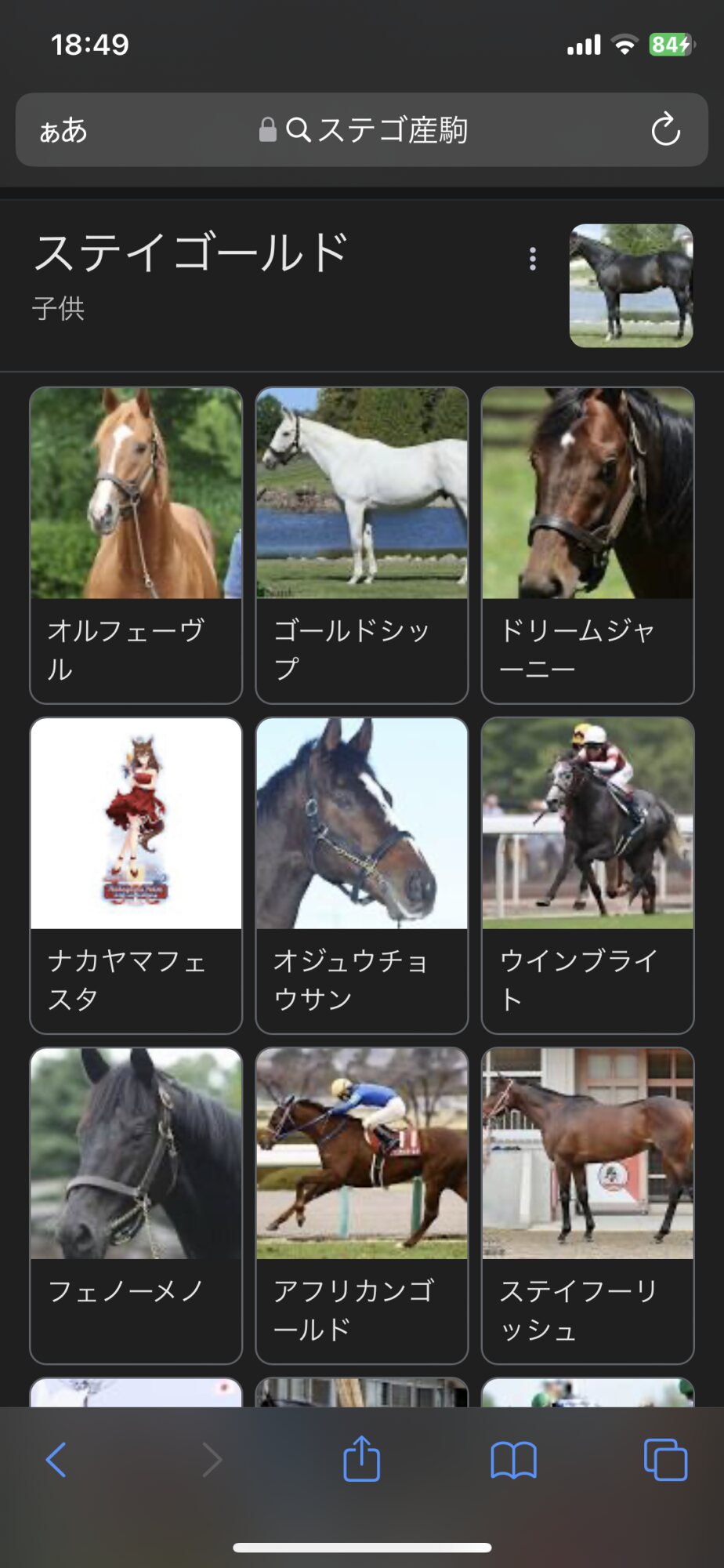Select the ゴールドシップ card

[361, 545]
